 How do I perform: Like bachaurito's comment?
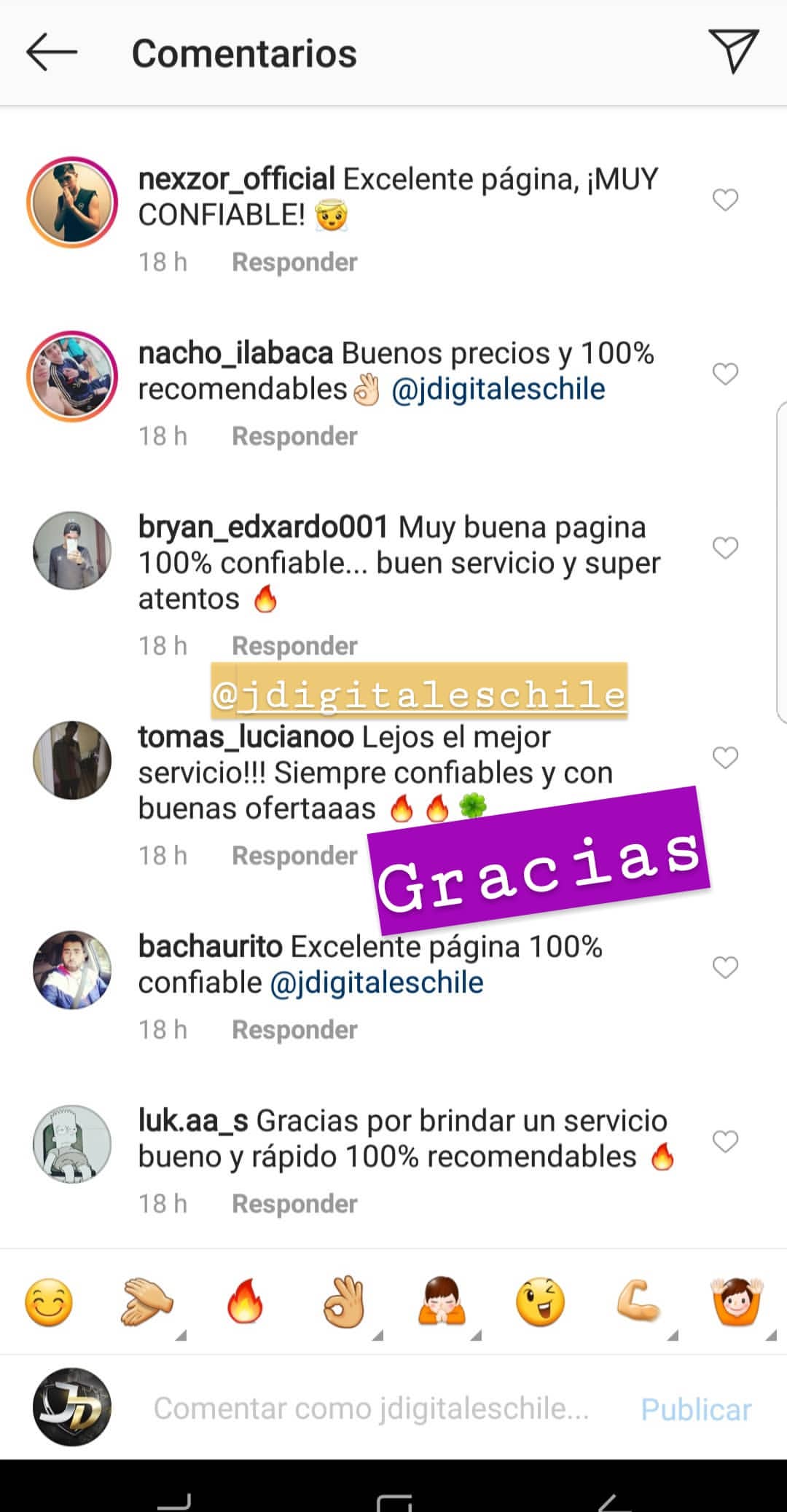point(725,967)
